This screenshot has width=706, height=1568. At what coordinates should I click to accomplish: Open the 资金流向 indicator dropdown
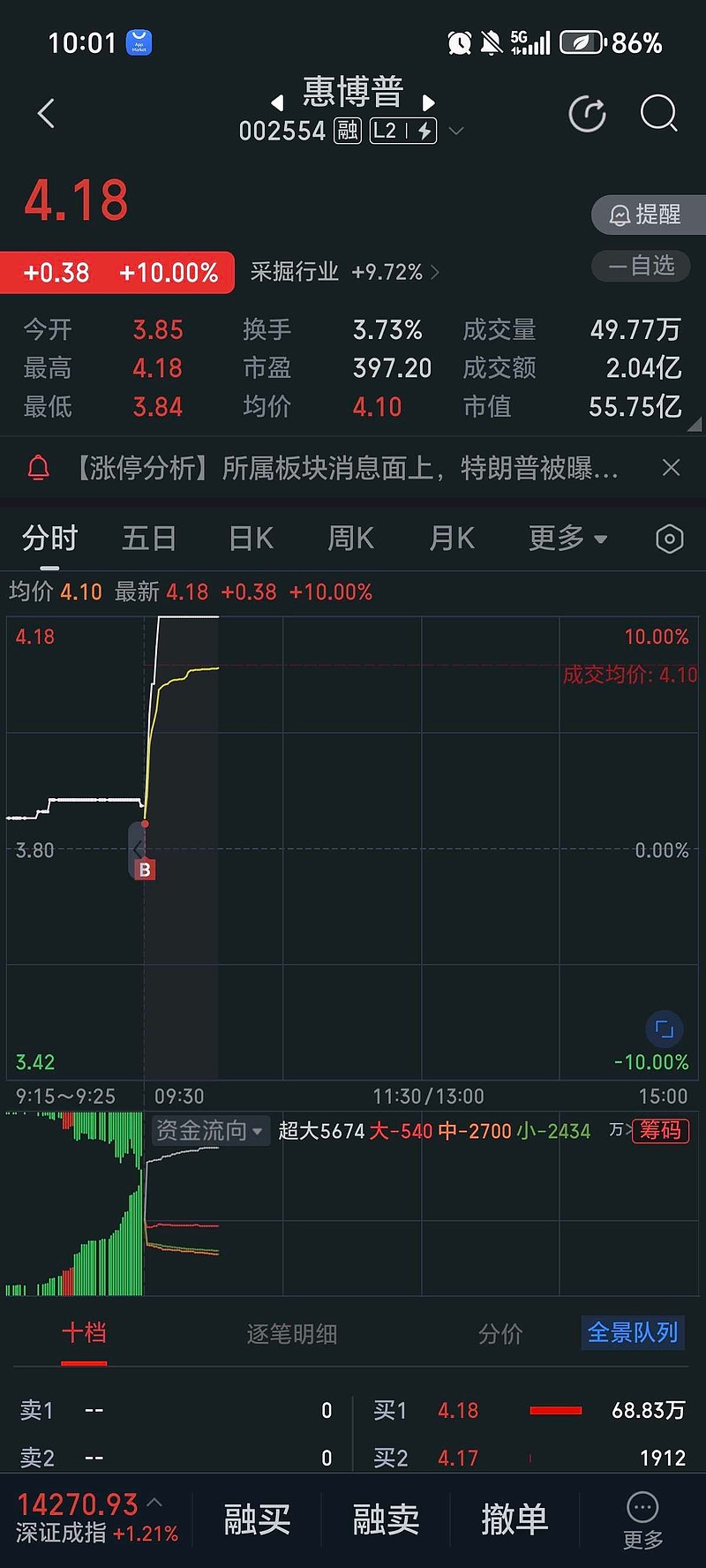coord(210,1130)
